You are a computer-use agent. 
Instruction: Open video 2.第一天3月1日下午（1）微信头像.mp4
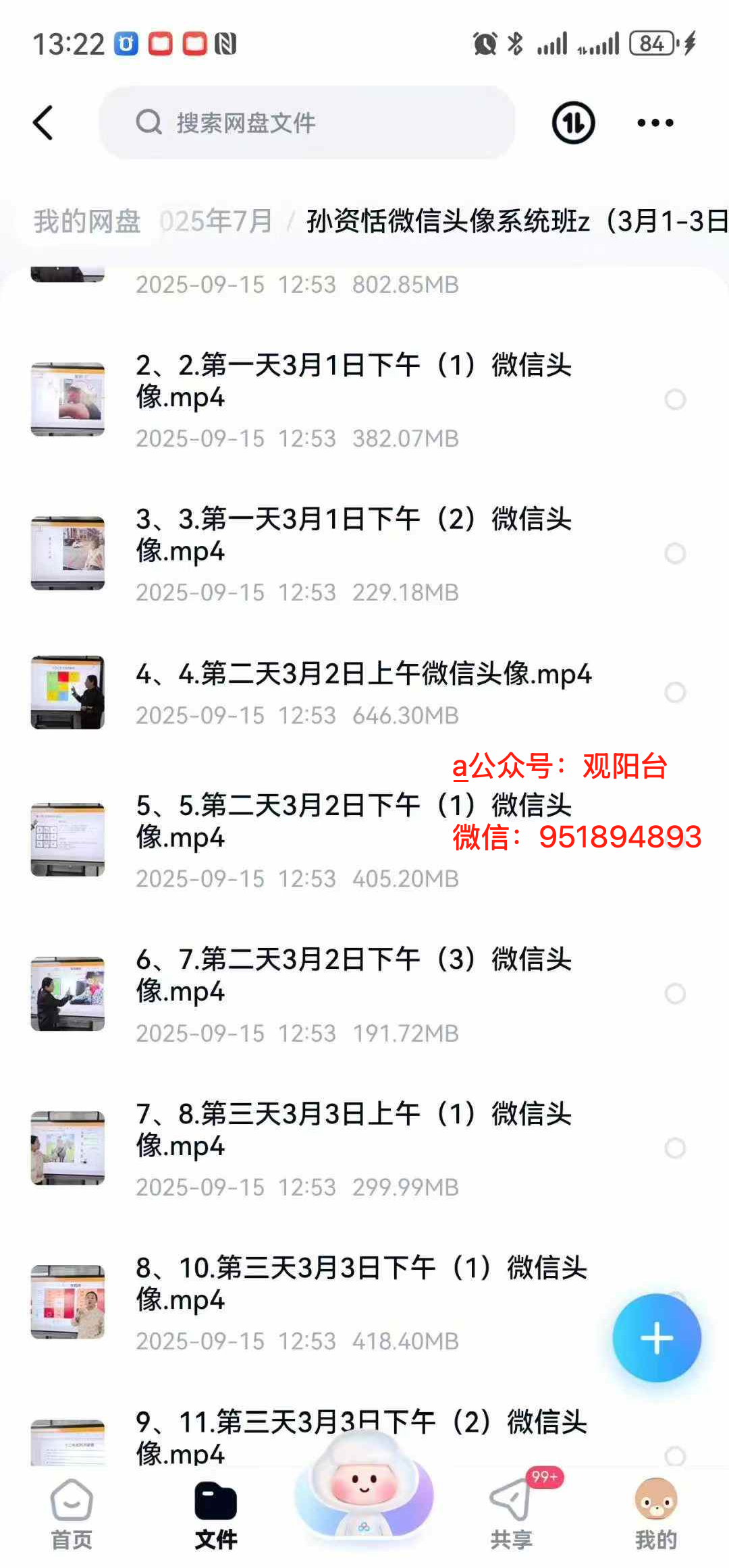(353, 381)
